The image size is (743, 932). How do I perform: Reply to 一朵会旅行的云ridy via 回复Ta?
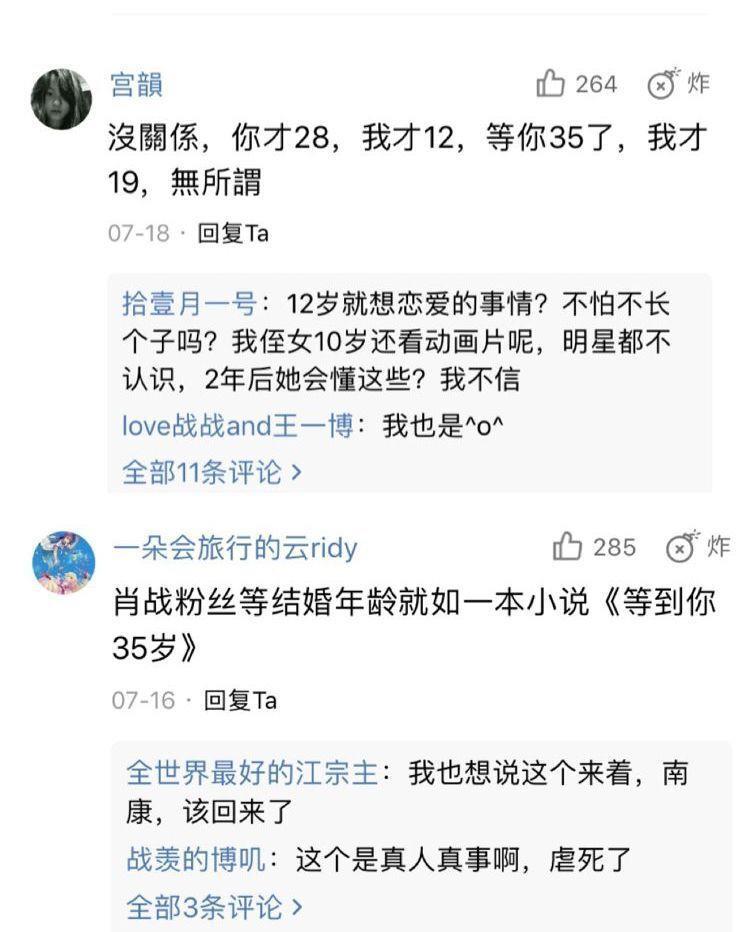click(x=240, y=700)
